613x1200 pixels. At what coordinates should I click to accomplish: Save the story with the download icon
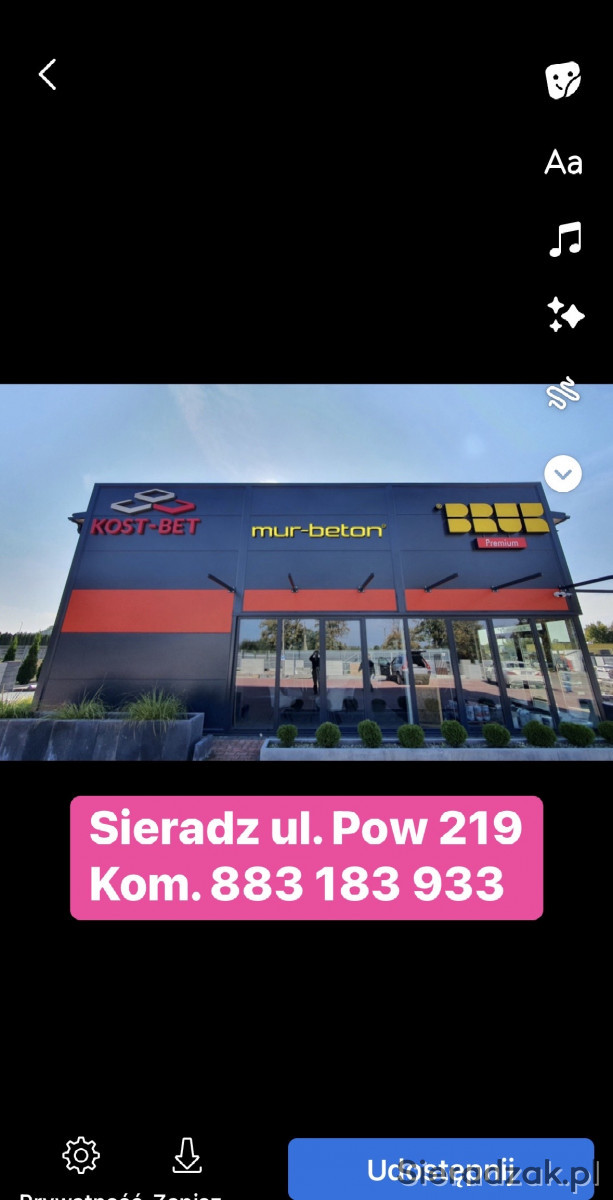point(187,1156)
